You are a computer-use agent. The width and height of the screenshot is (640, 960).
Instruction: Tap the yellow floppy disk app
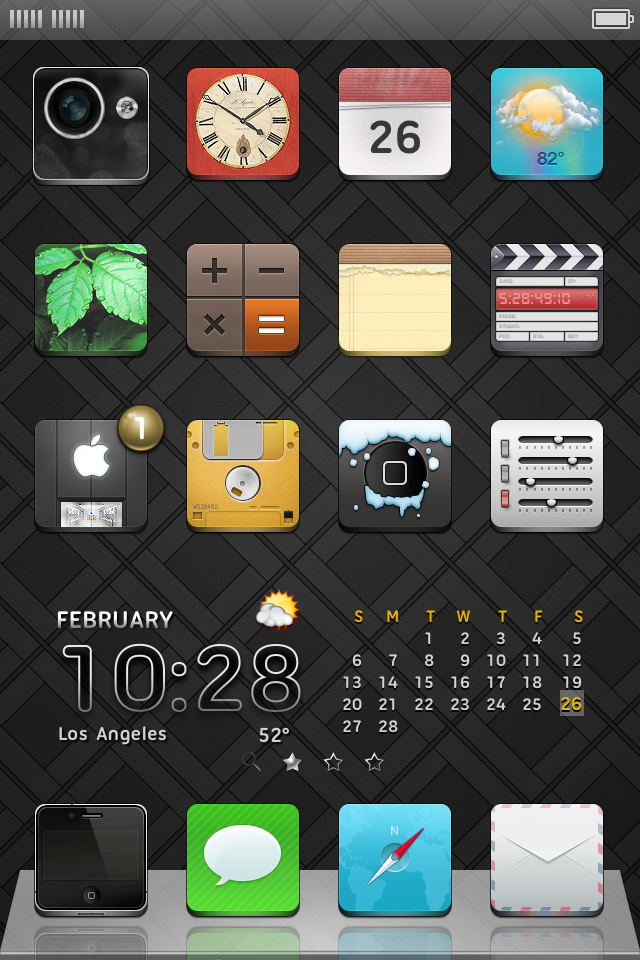click(243, 475)
